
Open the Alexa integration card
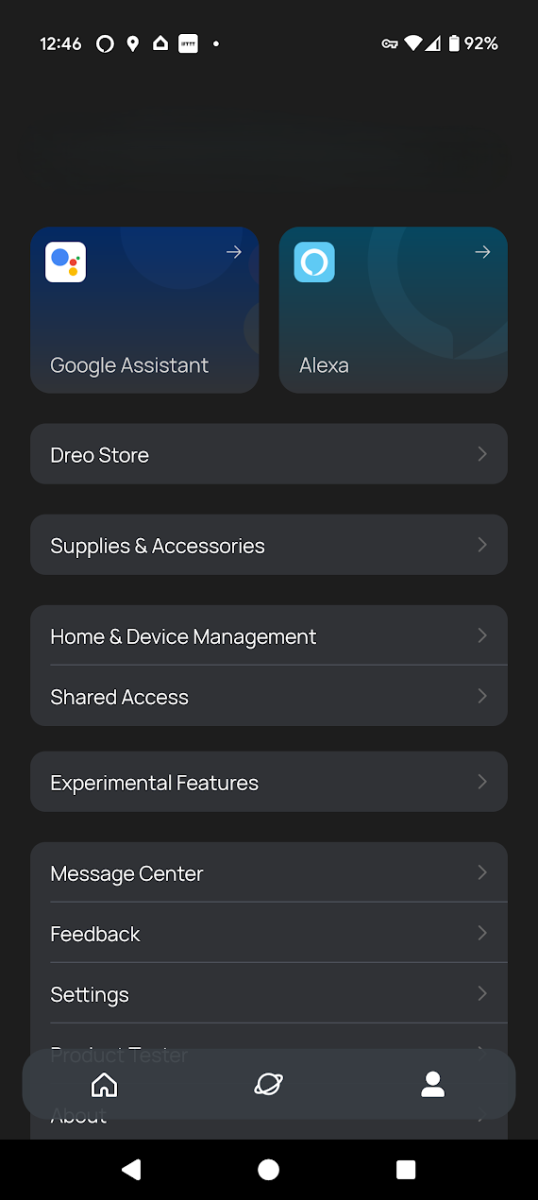(393, 310)
